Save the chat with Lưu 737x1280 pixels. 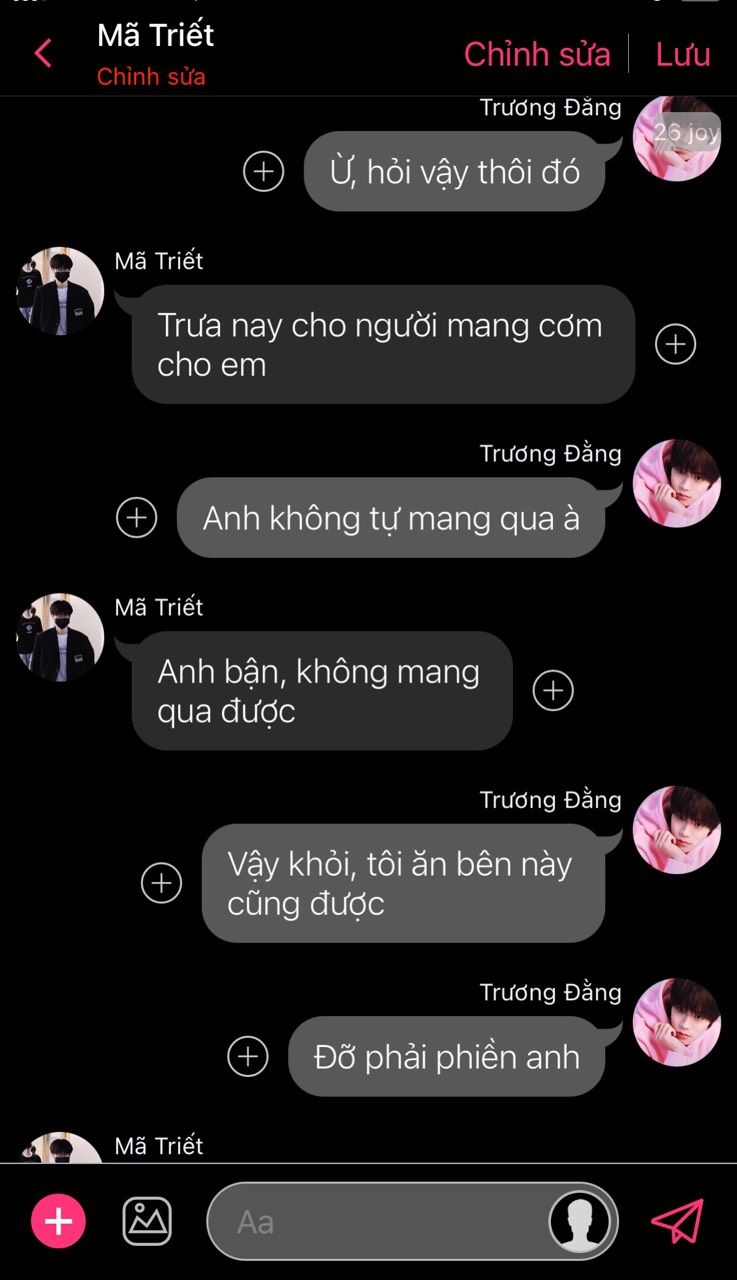[x=683, y=54]
